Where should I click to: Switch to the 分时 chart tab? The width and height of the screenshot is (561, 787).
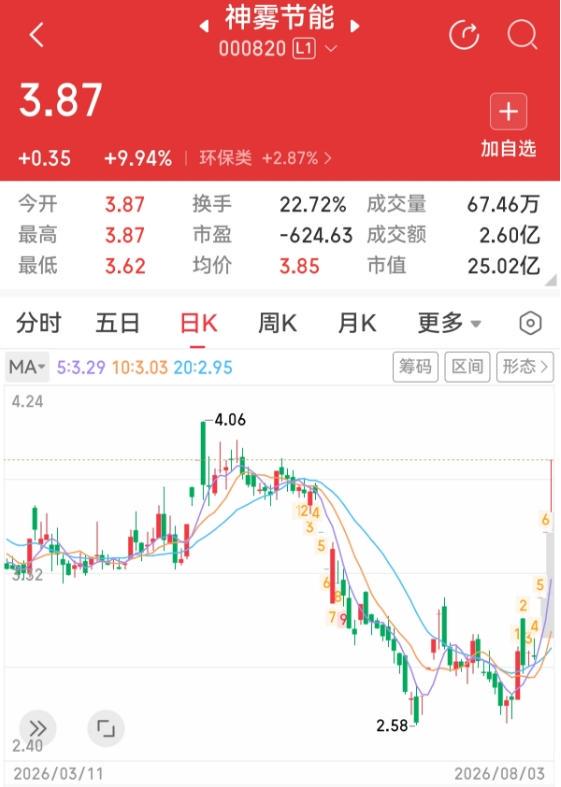coord(39,323)
